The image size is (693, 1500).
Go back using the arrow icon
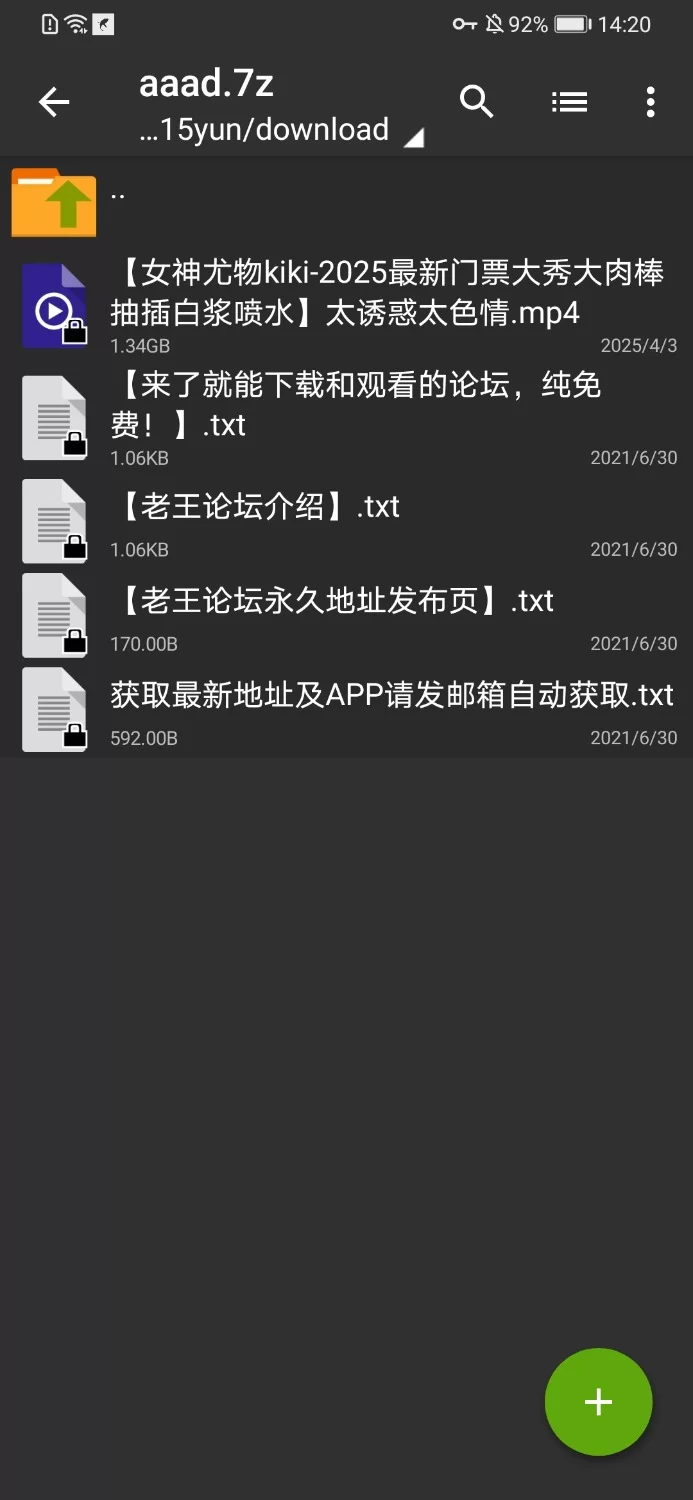pyautogui.click(x=54, y=102)
